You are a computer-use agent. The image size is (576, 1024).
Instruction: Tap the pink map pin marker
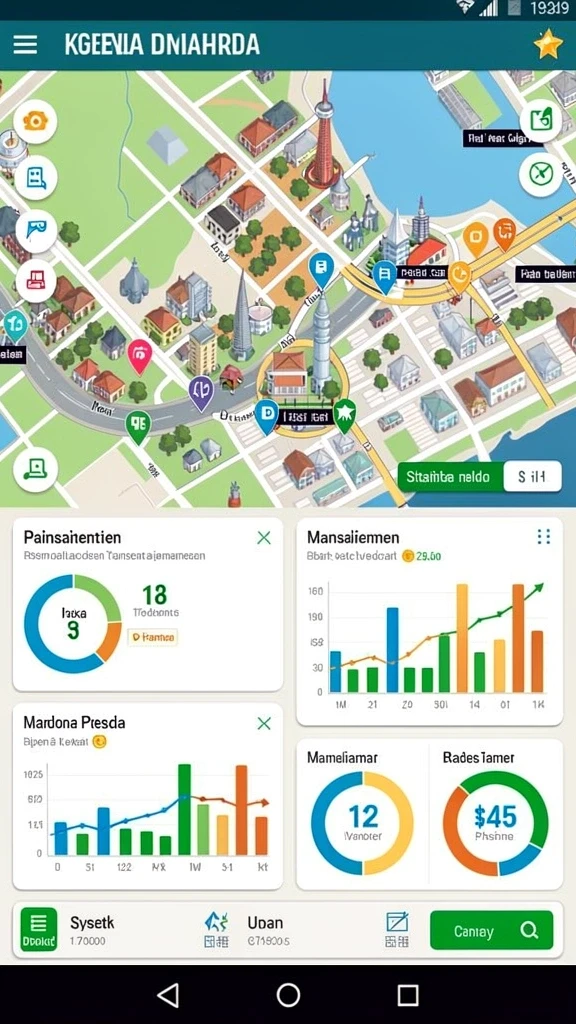pos(139,357)
